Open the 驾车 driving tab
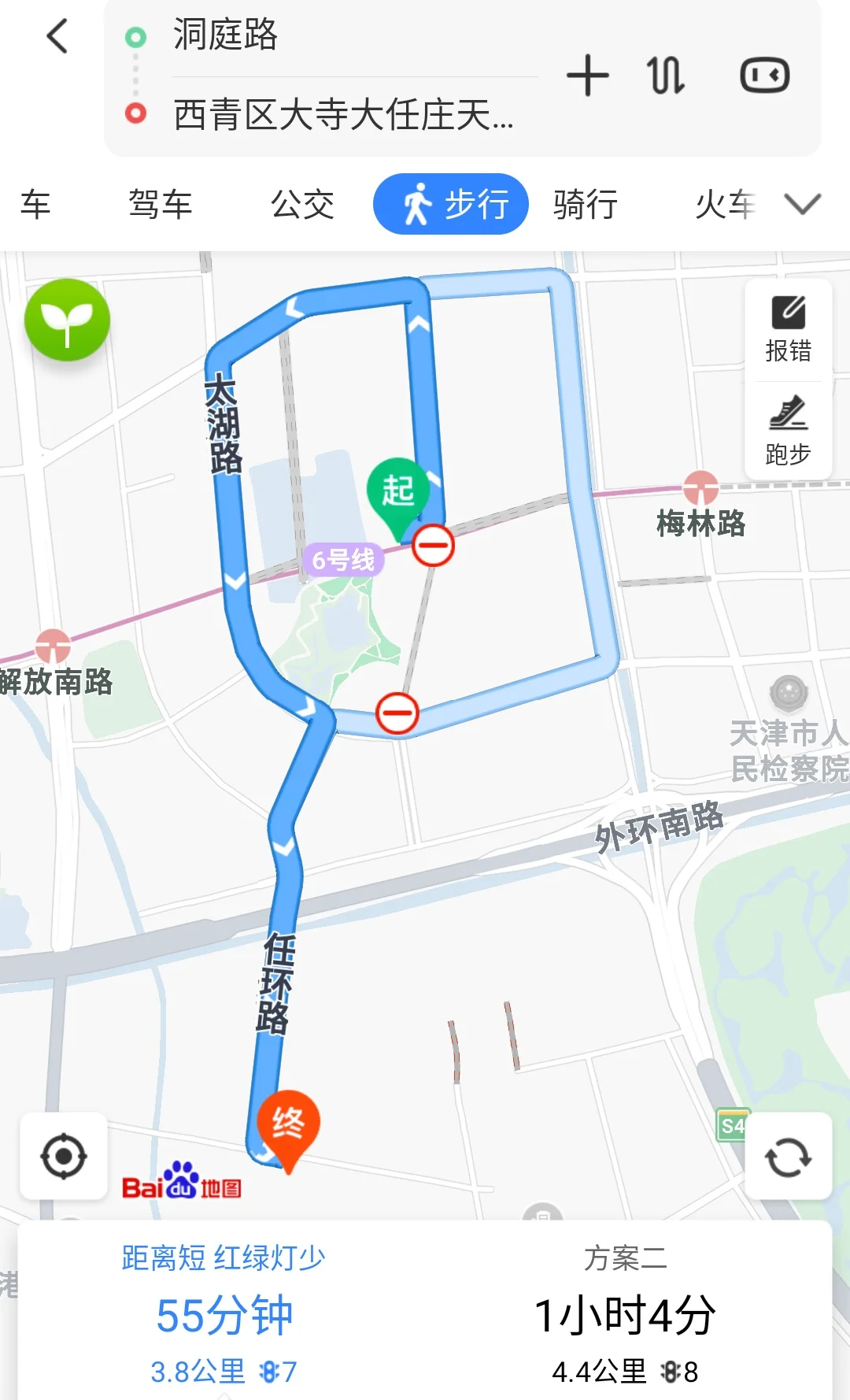 click(x=161, y=203)
